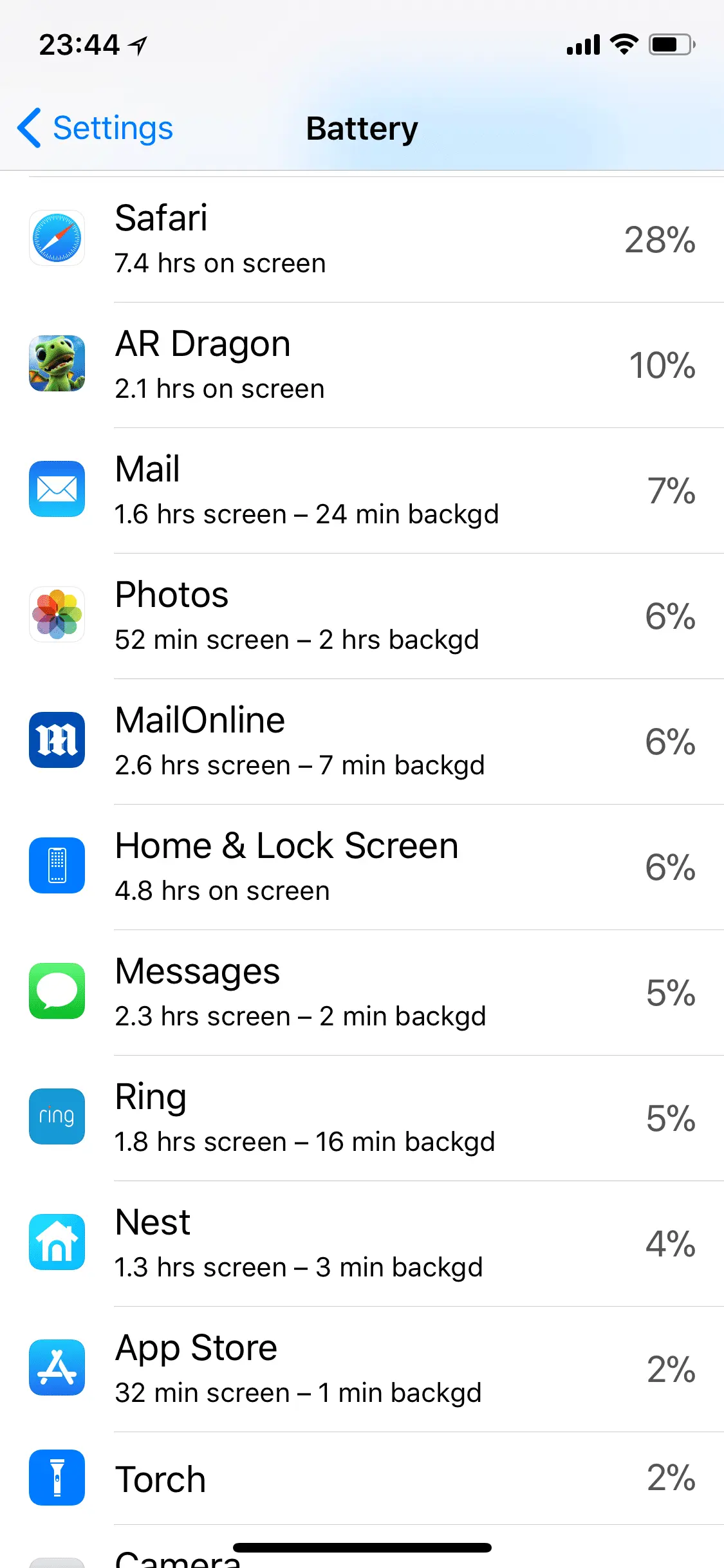The width and height of the screenshot is (724, 1568).
Task: Go back to Settings
Action: click(97, 128)
